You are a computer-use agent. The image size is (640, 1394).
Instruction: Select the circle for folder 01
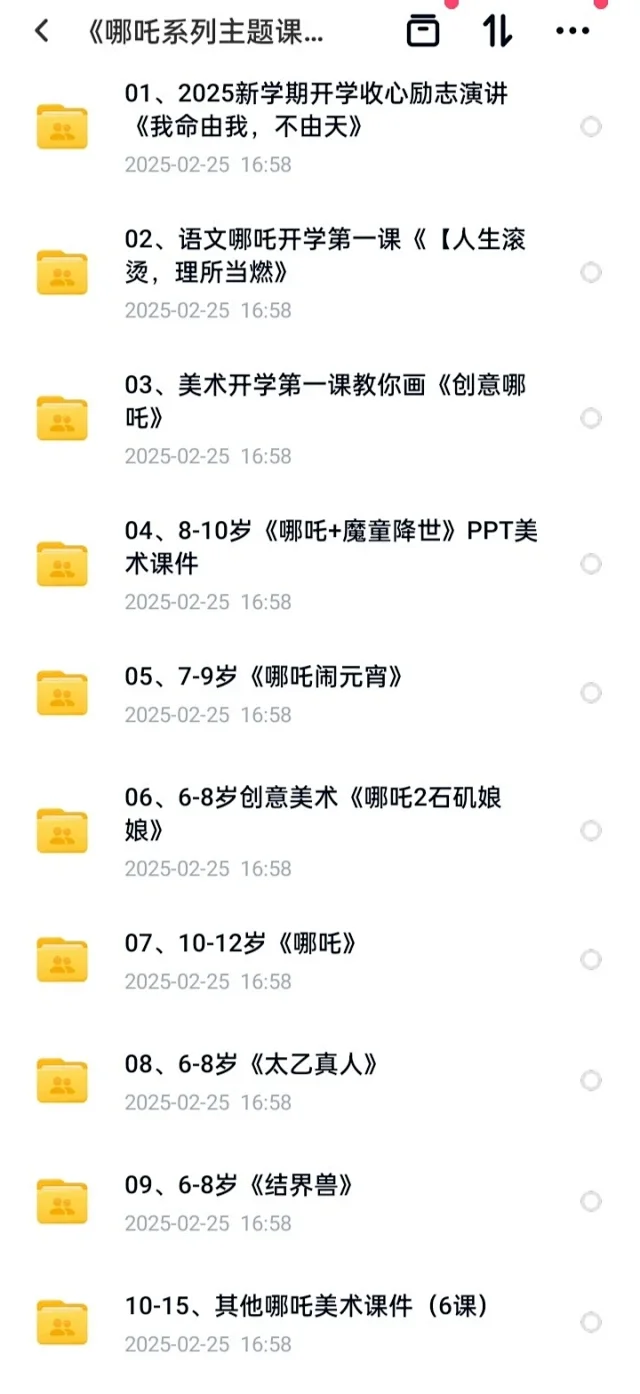(x=591, y=127)
